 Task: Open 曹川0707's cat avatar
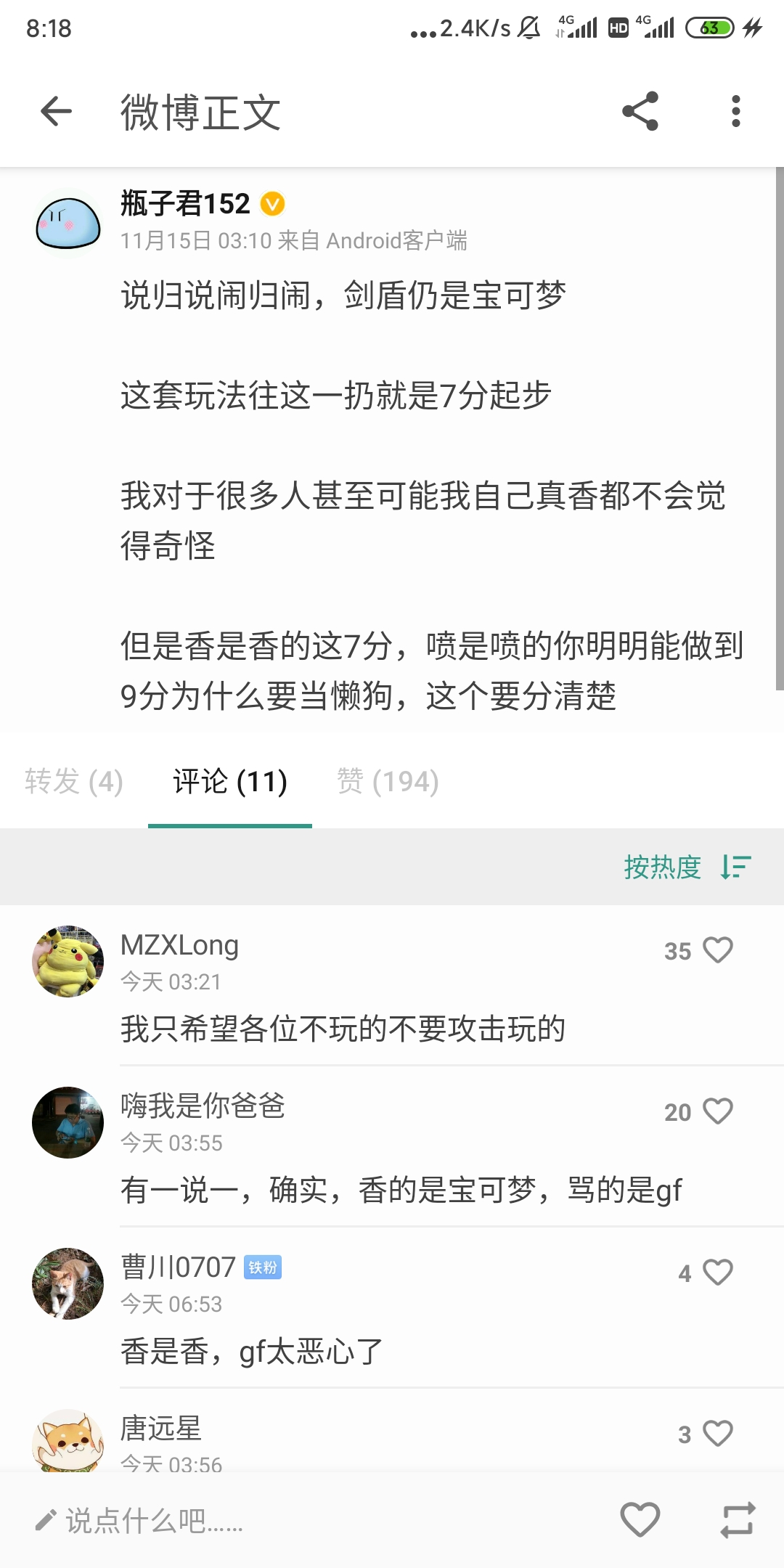coord(68,1283)
